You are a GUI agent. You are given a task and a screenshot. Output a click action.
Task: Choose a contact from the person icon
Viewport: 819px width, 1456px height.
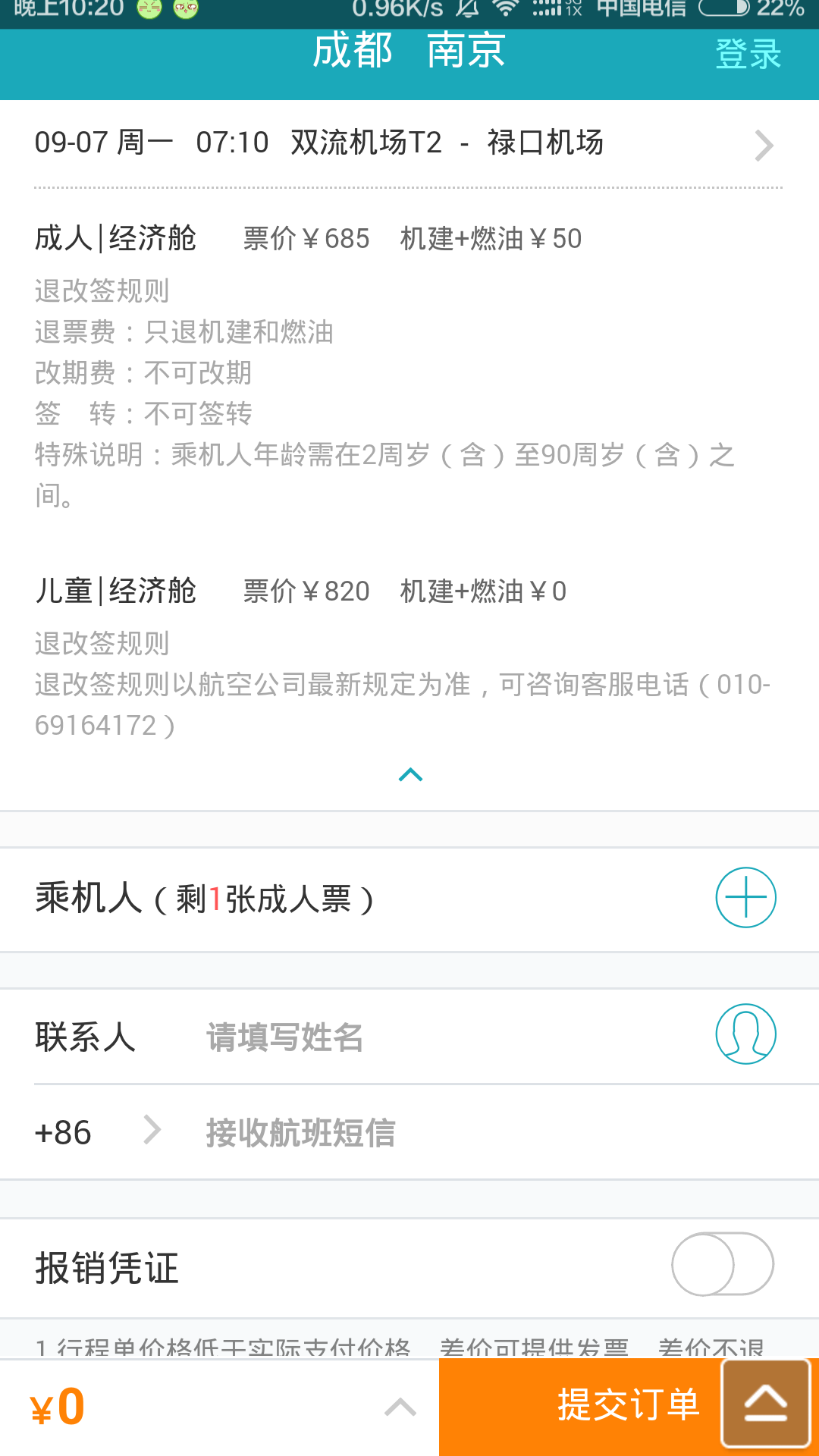[745, 1034]
